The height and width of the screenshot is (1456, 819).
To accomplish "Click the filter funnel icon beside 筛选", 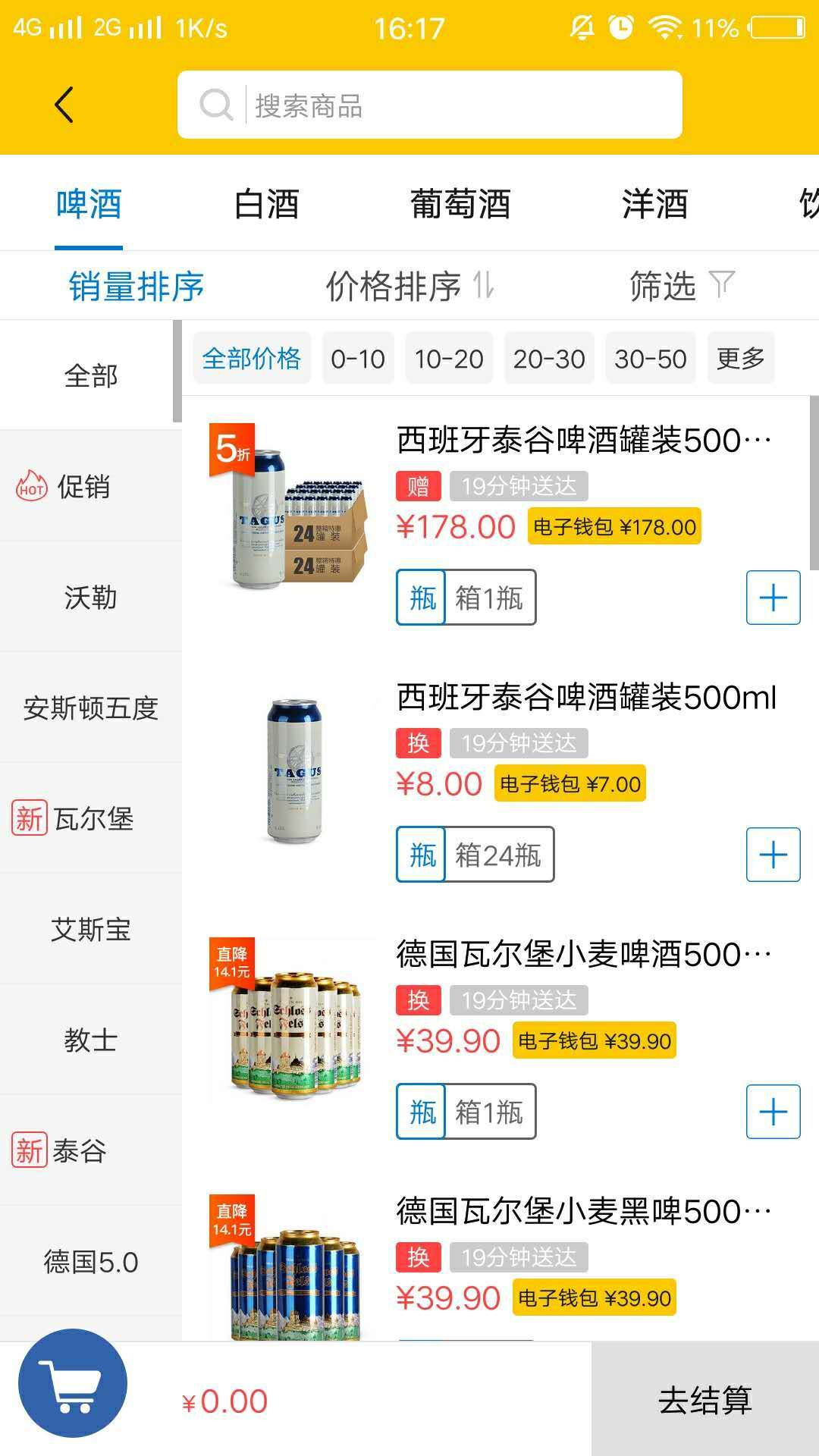I will [x=723, y=285].
